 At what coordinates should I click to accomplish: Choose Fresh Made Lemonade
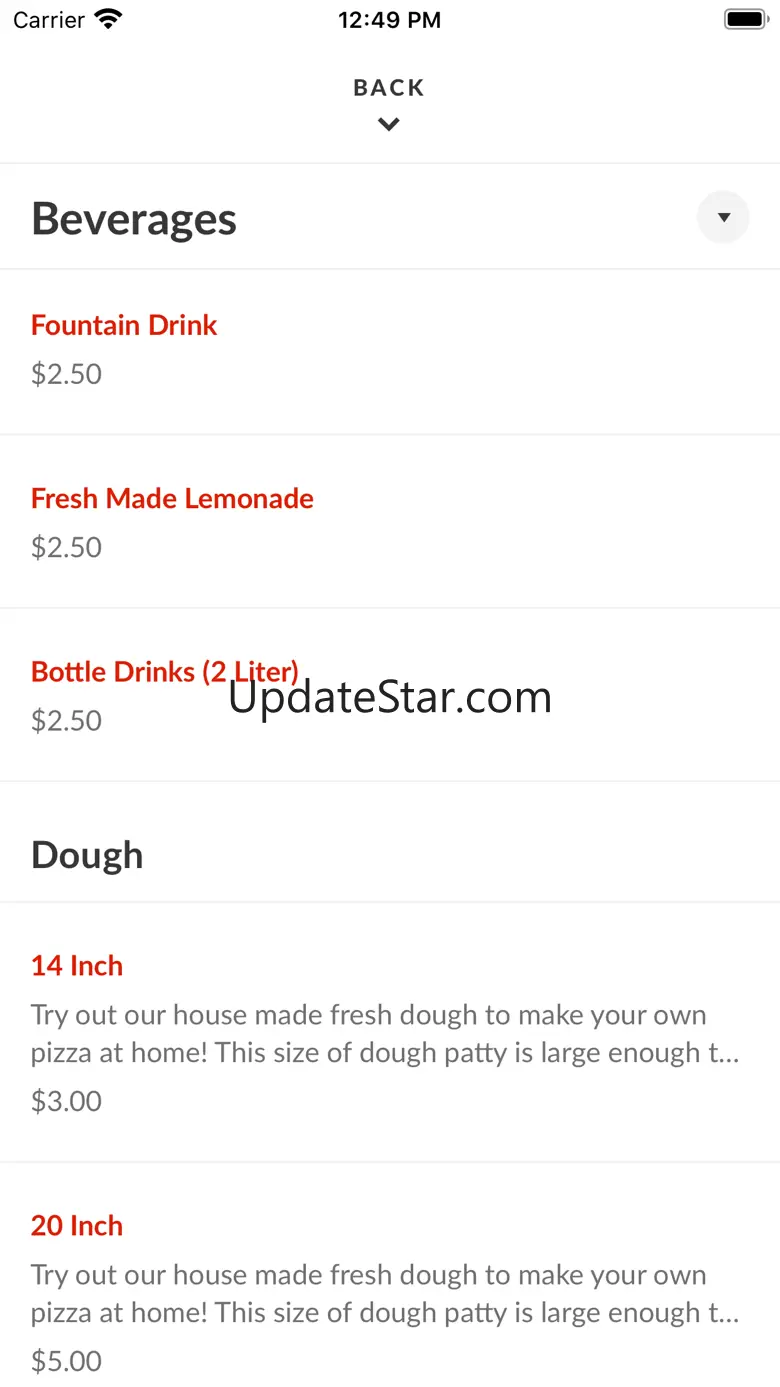coord(172,499)
